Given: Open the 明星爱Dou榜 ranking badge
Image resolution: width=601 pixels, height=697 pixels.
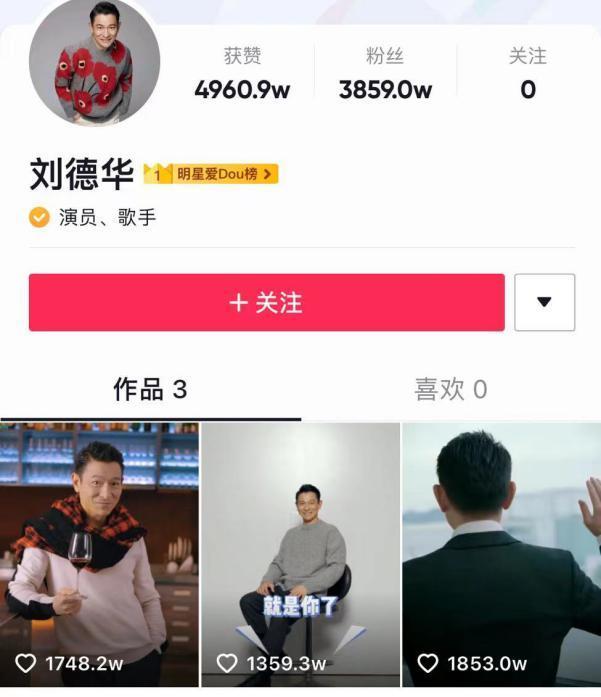Looking at the screenshot, I should (x=211, y=174).
